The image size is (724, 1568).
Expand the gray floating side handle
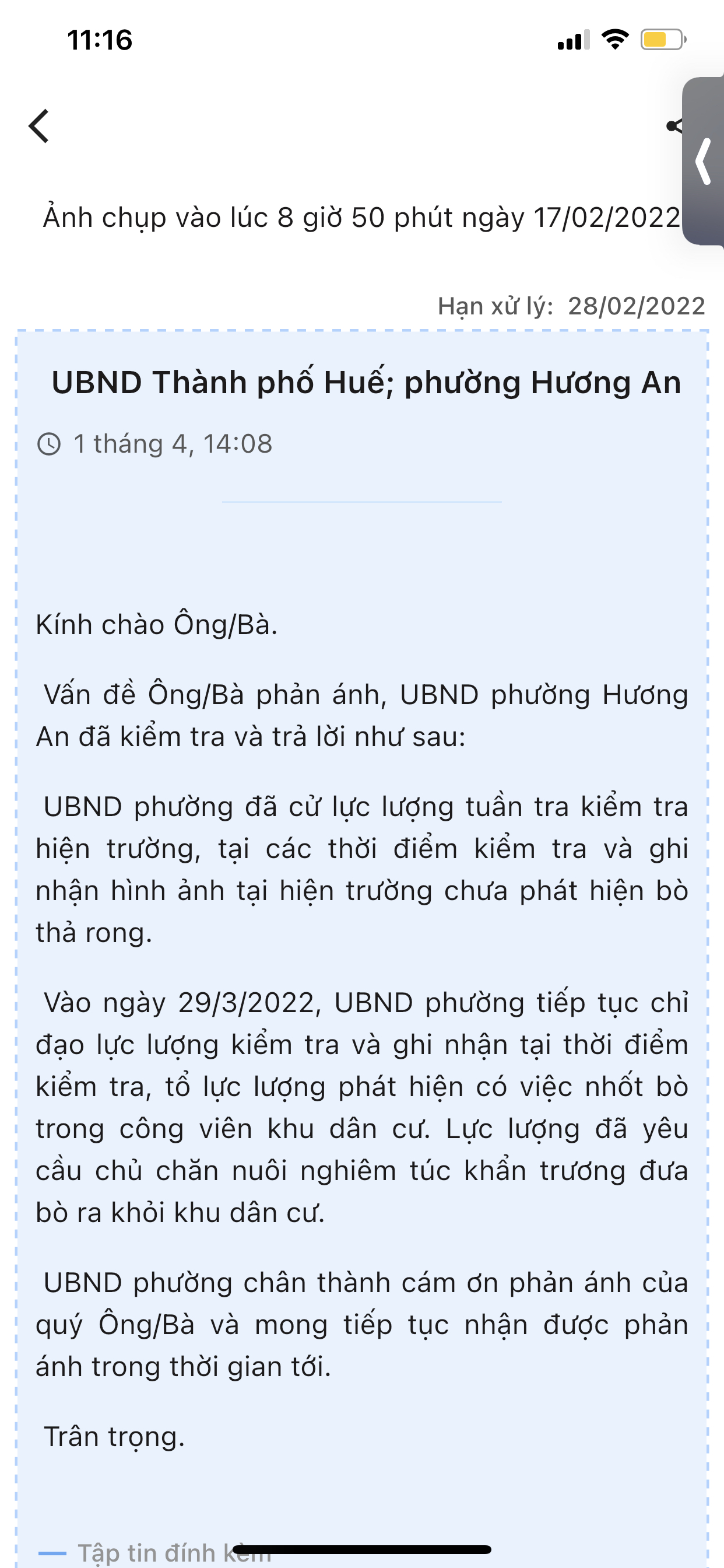704,162
